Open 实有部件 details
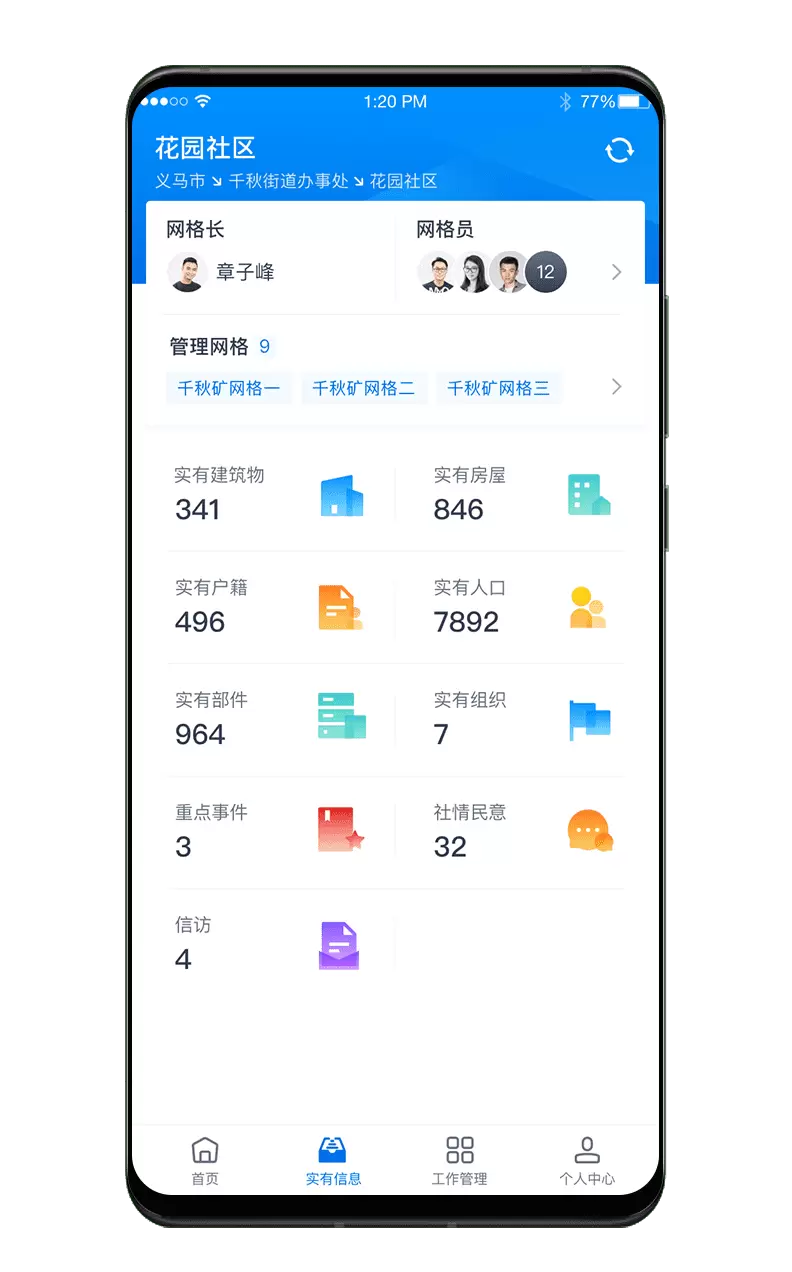Viewport: 792px width, 1272px height. pyautogui.click(x=268, y=718)
